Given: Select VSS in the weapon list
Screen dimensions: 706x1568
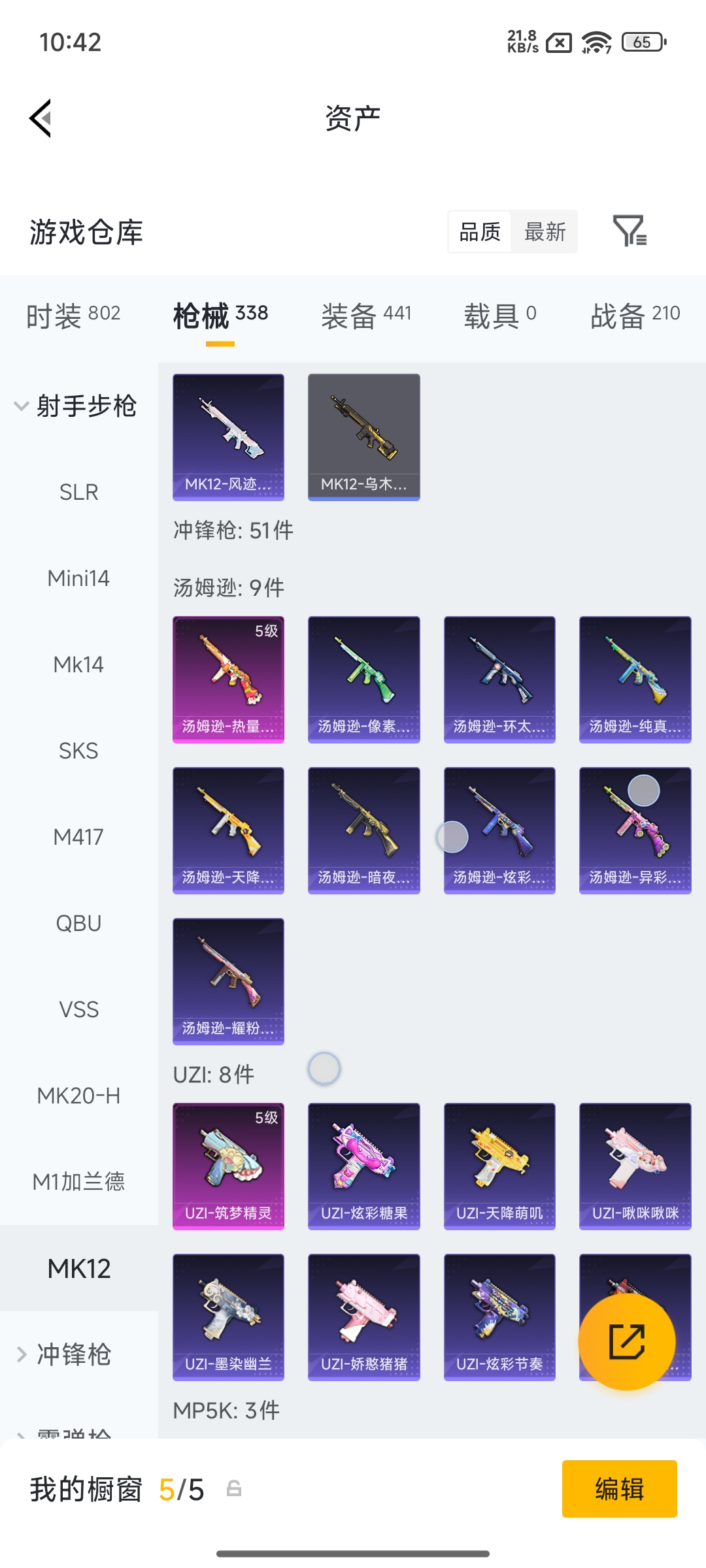Looking at the screenshot, I should (78, 1009).
